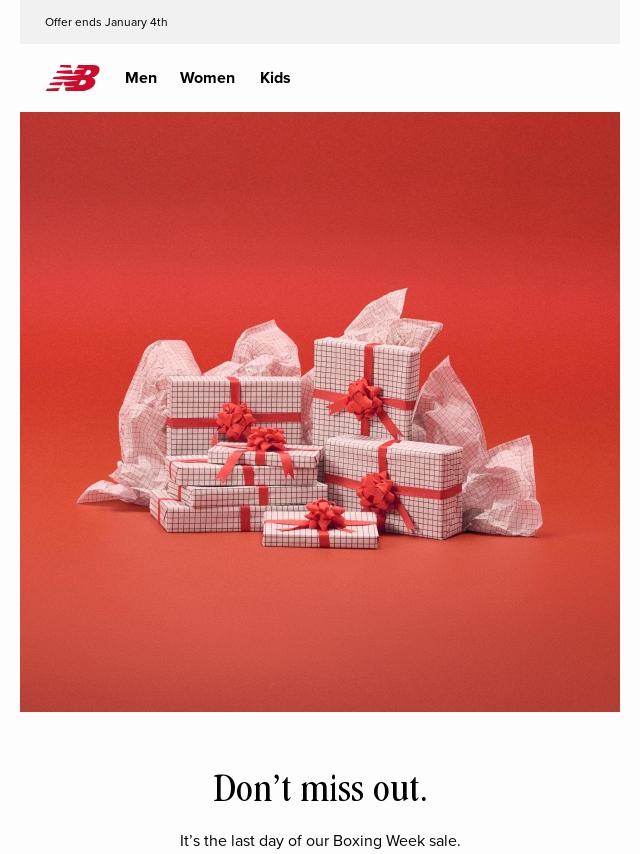Viewport: 640px width, 854px height.
Task: Open the Boxing Week gift boxes banner
Action: (x=320, y=412)
